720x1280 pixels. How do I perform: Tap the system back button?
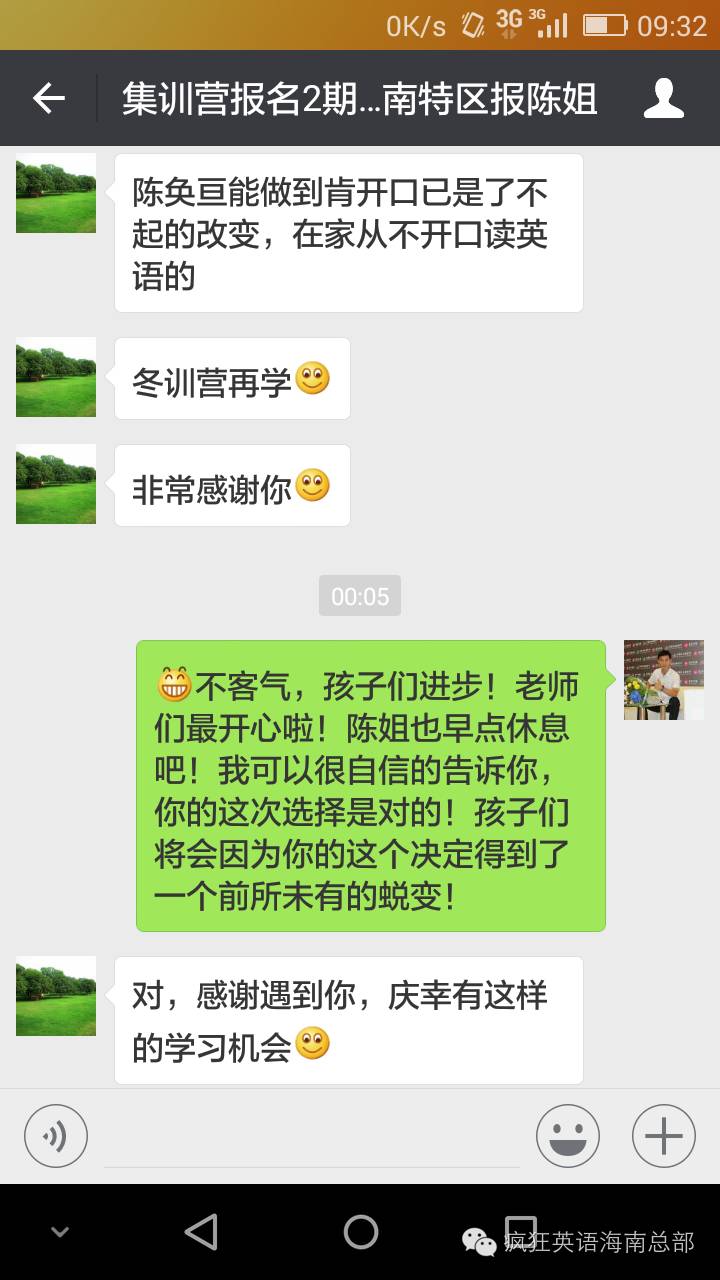201,1232
